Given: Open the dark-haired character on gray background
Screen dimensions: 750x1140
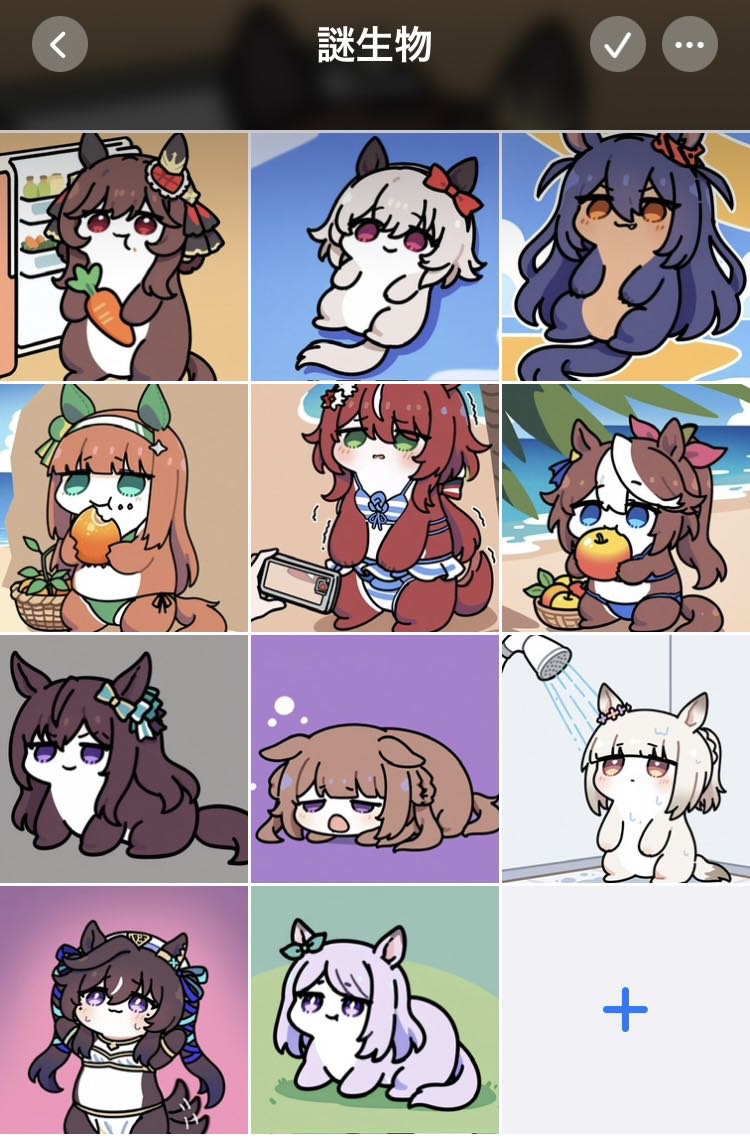Looking at the screenshot, I should [x=124, y=759].
